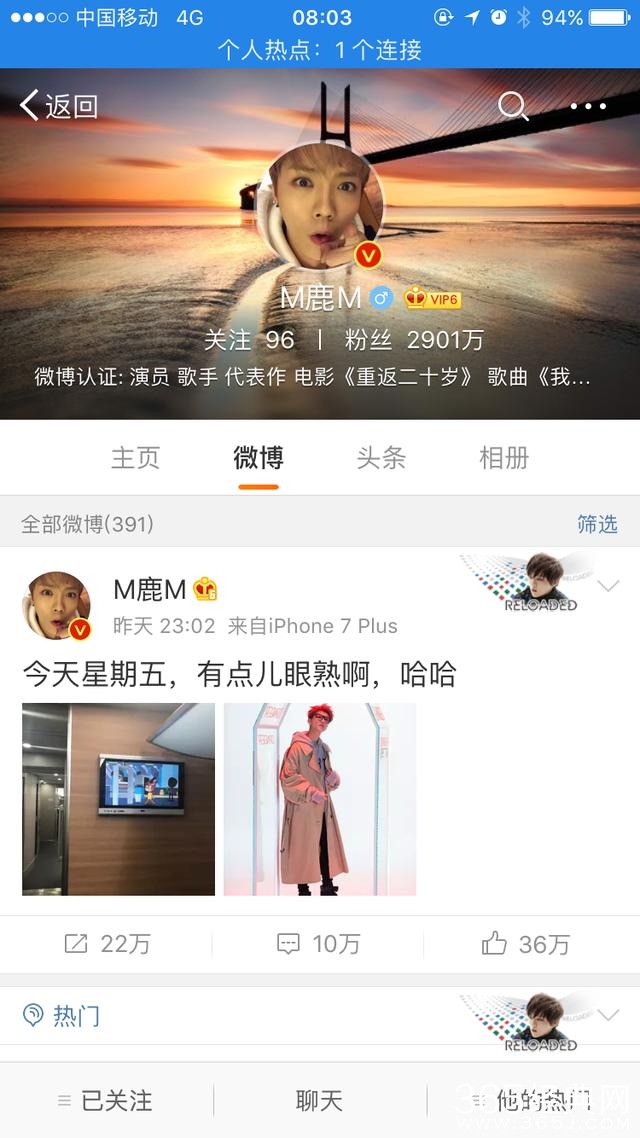The image size is (640, 1138).
Task: Select the 微博 tab
Action: tap(258, 458)
